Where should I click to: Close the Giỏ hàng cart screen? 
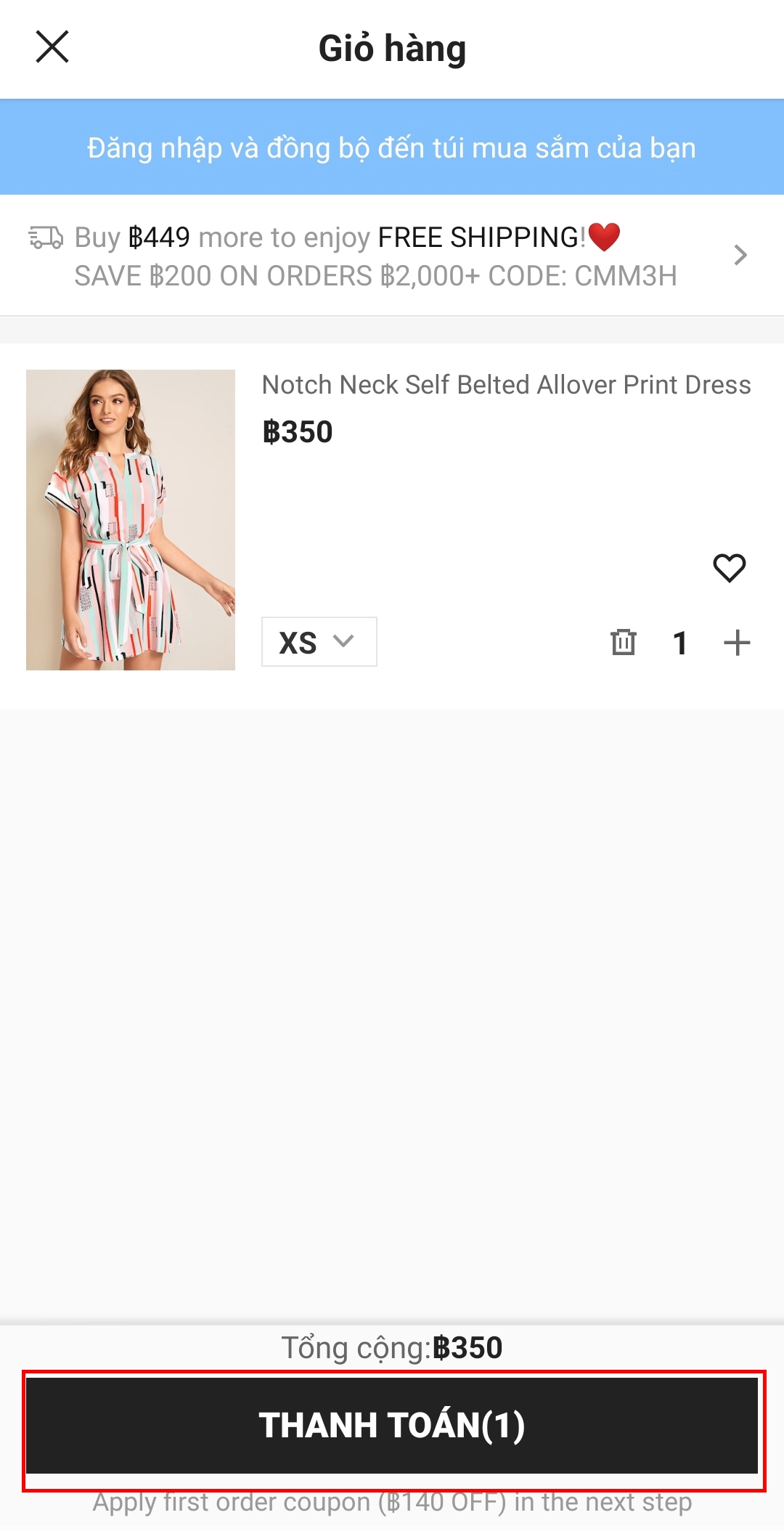point(52,47)
